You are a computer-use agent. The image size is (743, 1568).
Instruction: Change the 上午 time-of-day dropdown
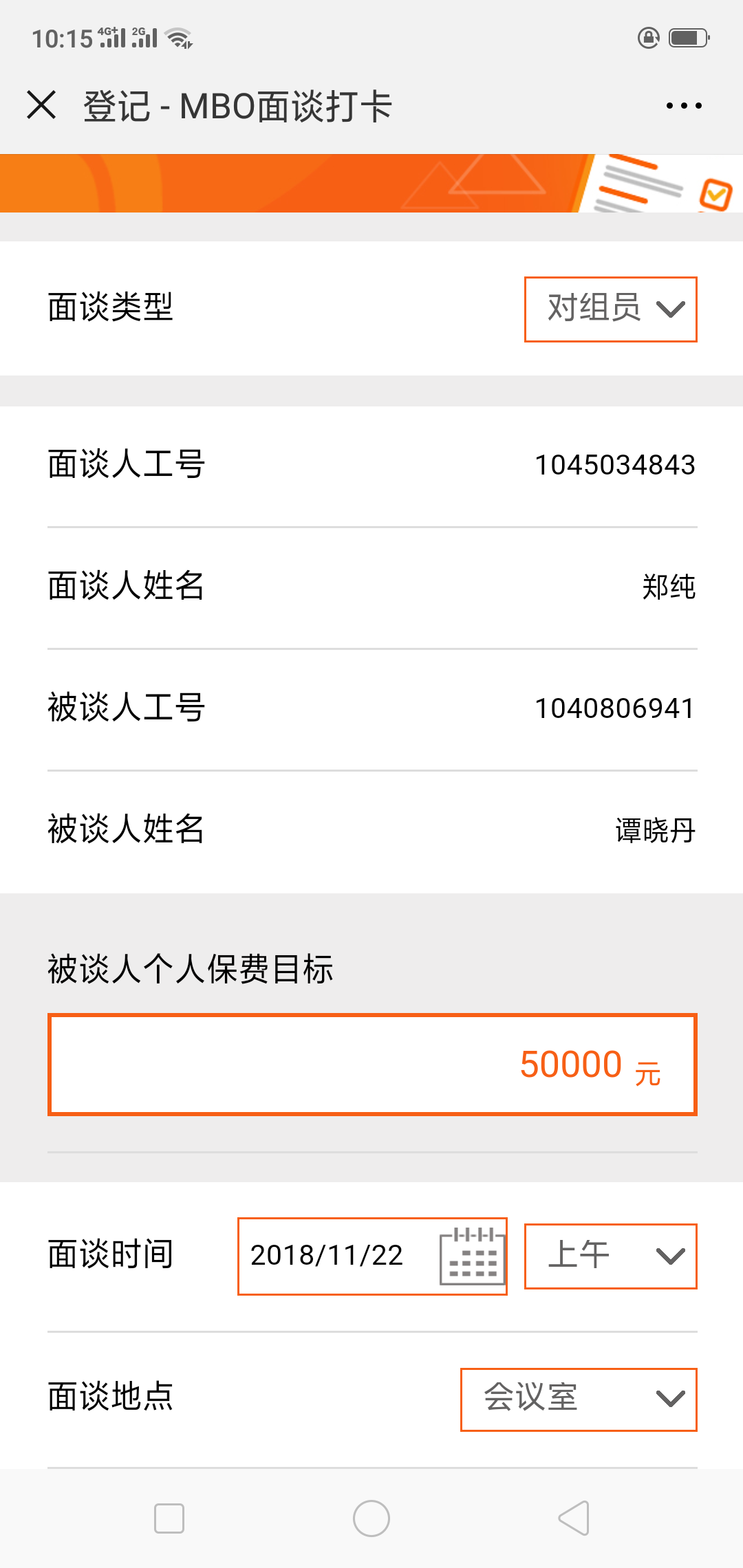click(x=610, y=1256)
